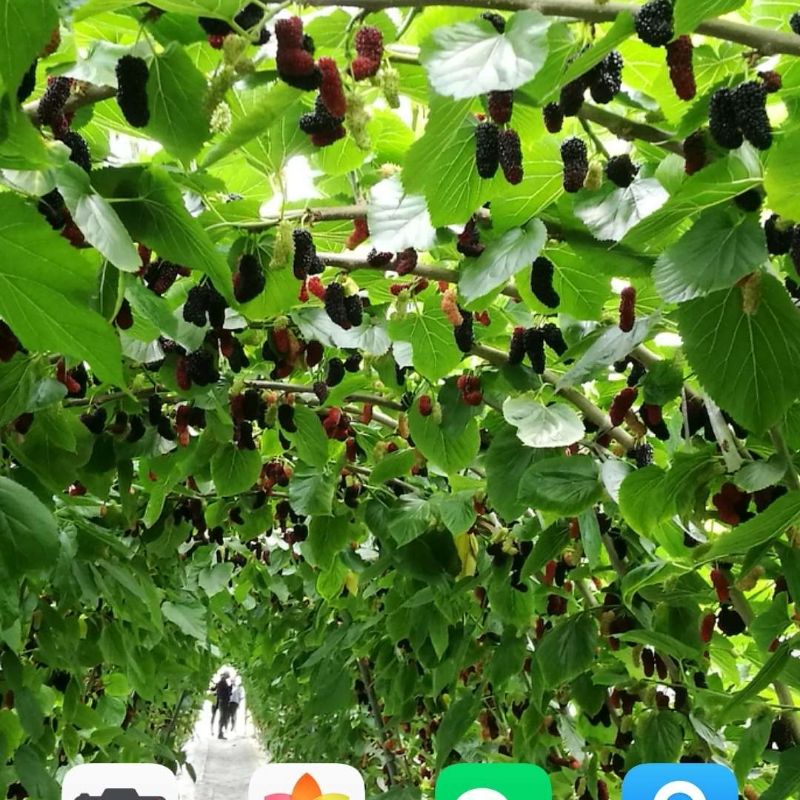
Task: Open the Photos app
Action: (x=306, y=784)
